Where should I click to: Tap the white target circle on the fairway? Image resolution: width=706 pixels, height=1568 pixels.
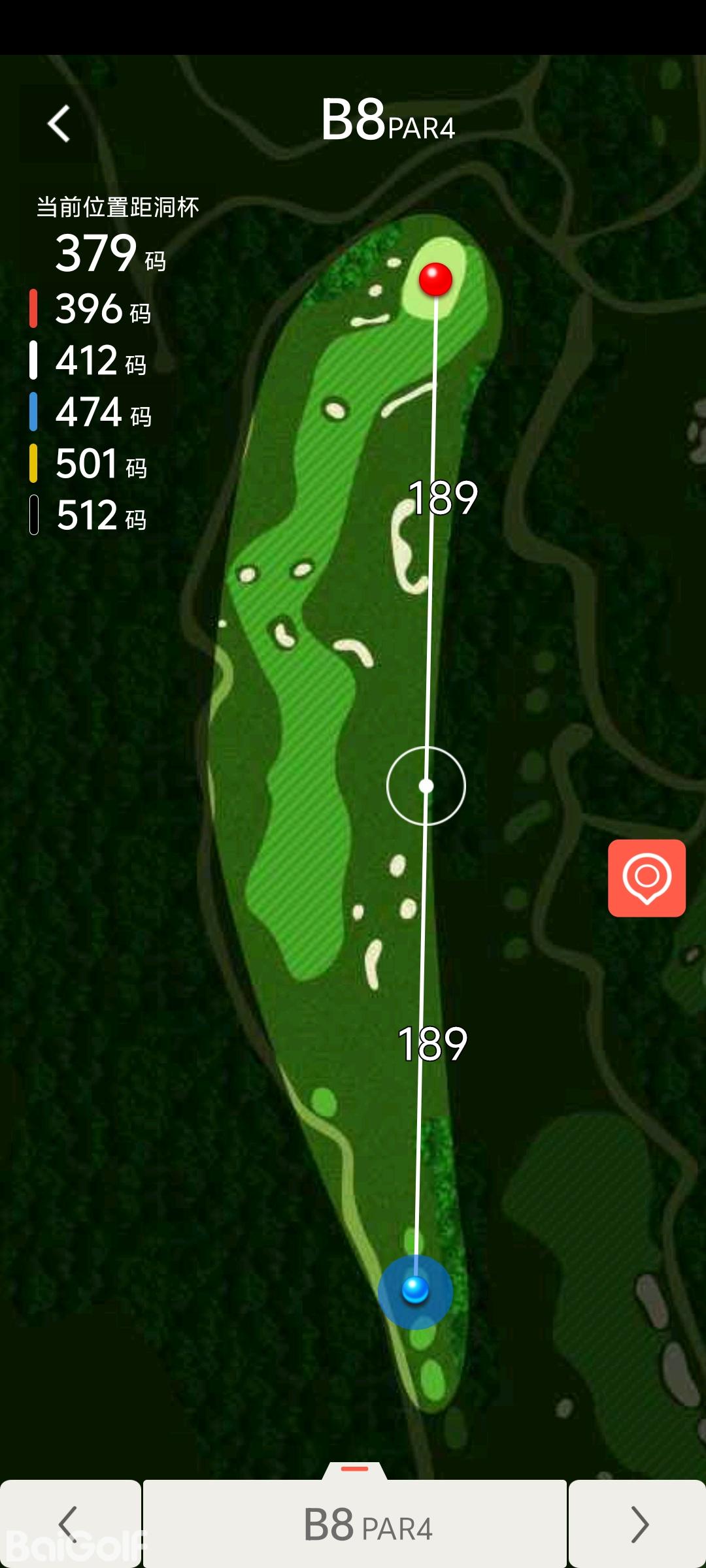click(426, 786)
